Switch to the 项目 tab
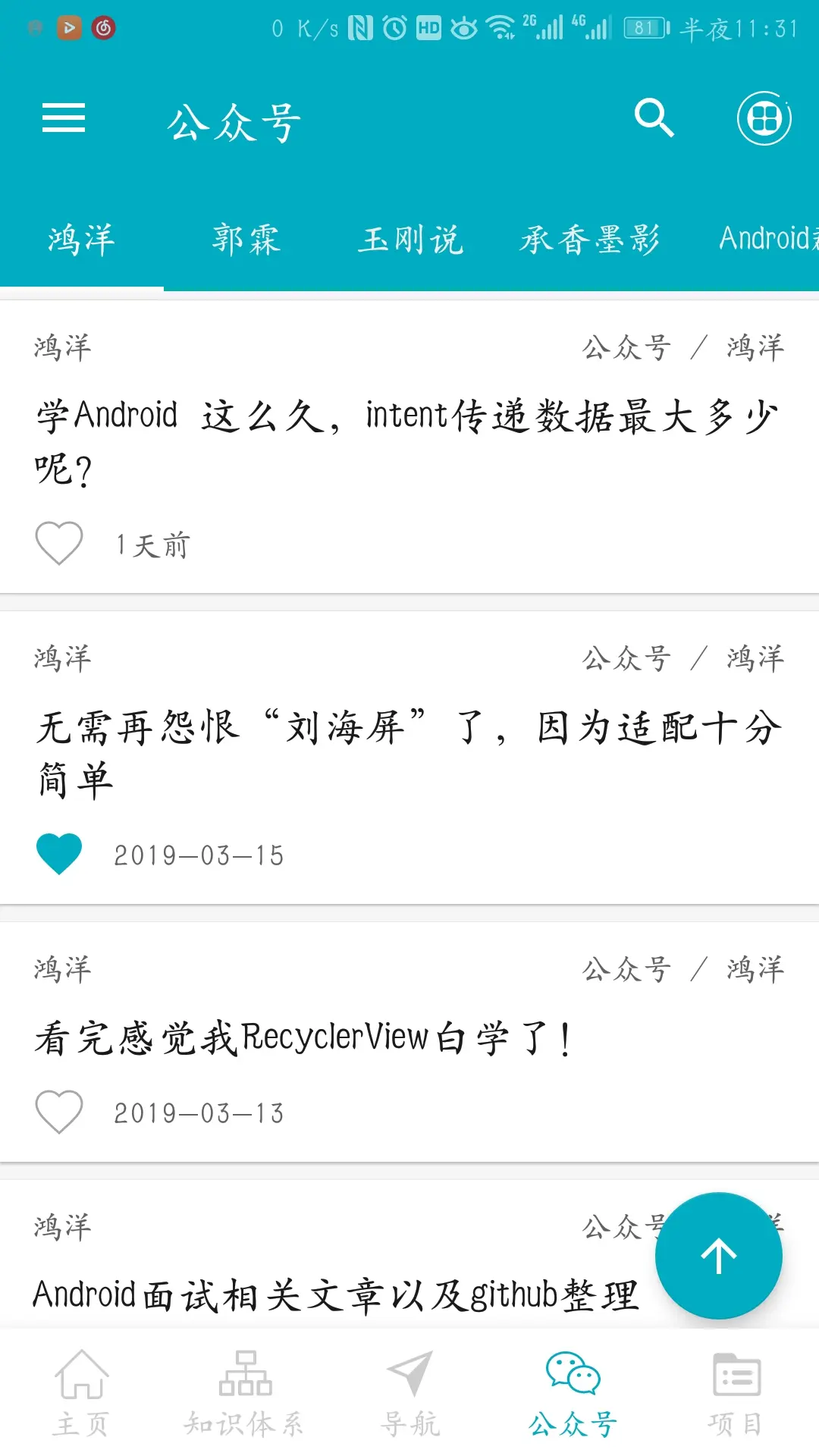Viewport: 819px width, 1456px height. tap(736, 1394)
